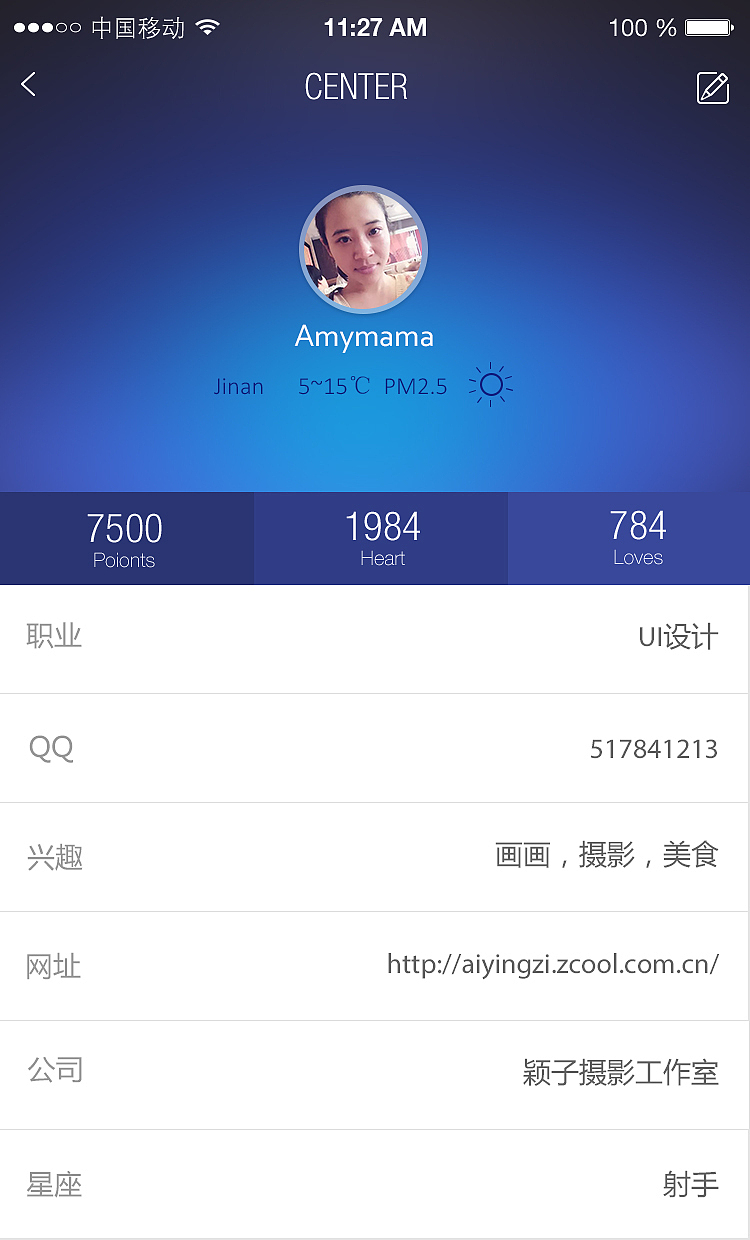This screenshot has height=1240, width=750.
Task: Tap the PM2.5 air quality indicator
Action: pos(416,386)
